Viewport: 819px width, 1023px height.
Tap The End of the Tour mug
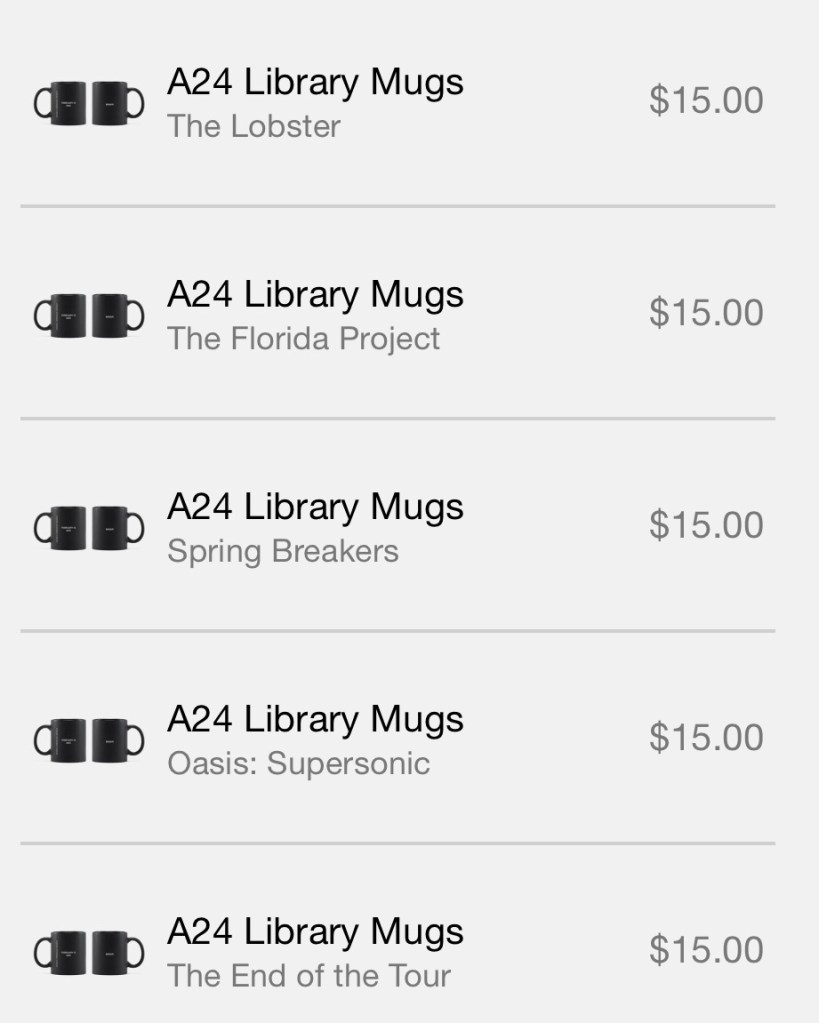[x=315, y=951]
